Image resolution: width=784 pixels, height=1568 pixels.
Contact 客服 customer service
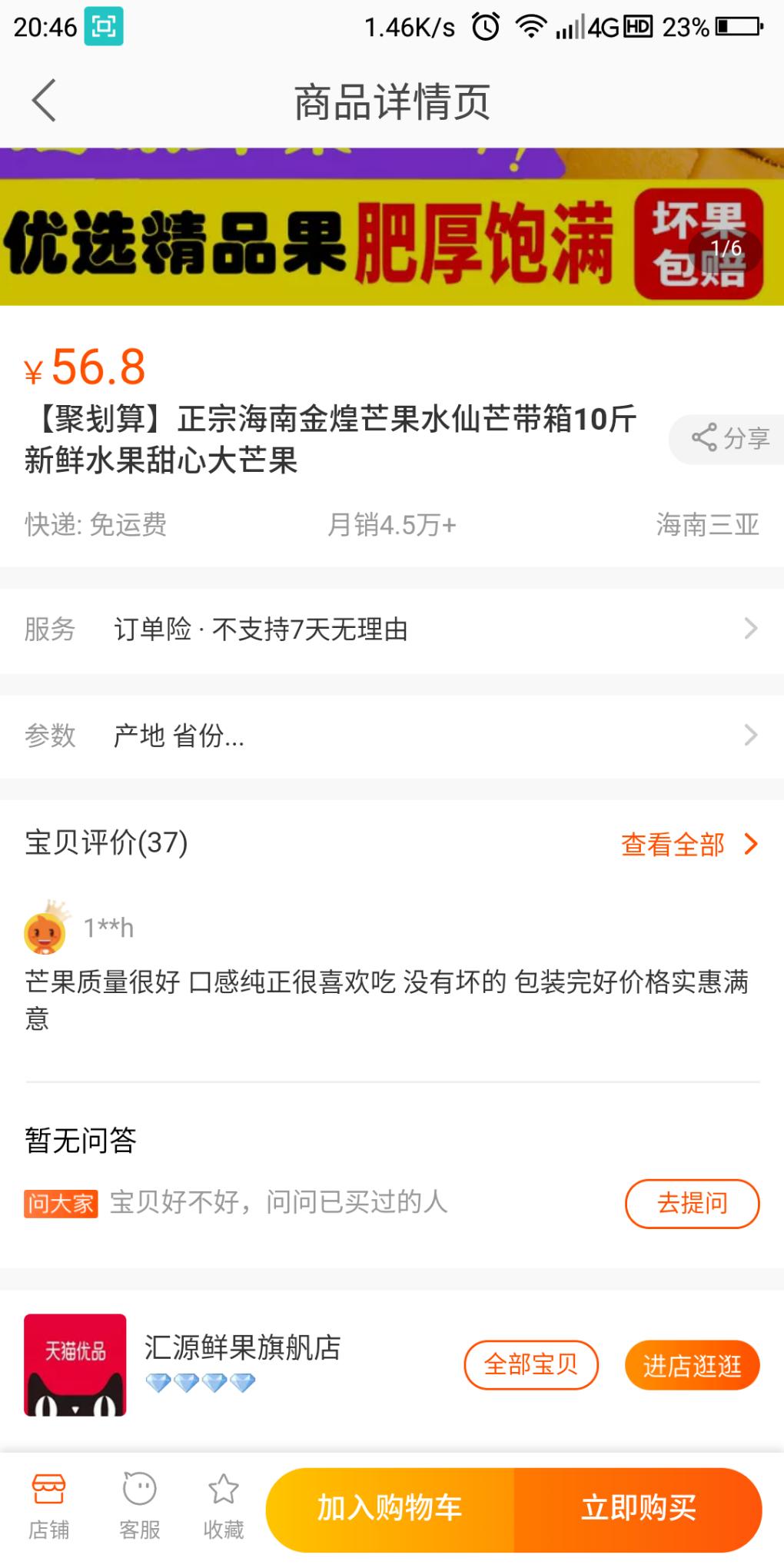(x=140, y=1508)
